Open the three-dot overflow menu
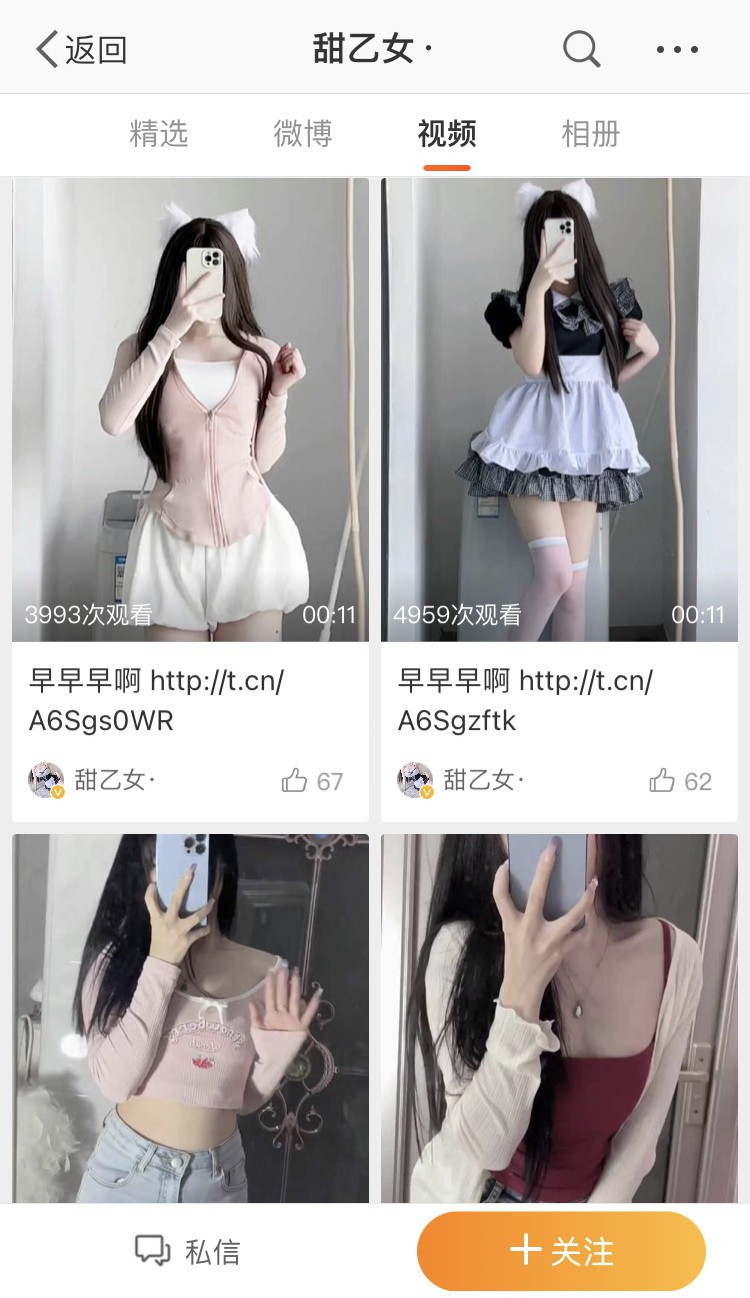Viewport: 750px width, 1298px height. (677, 49)
